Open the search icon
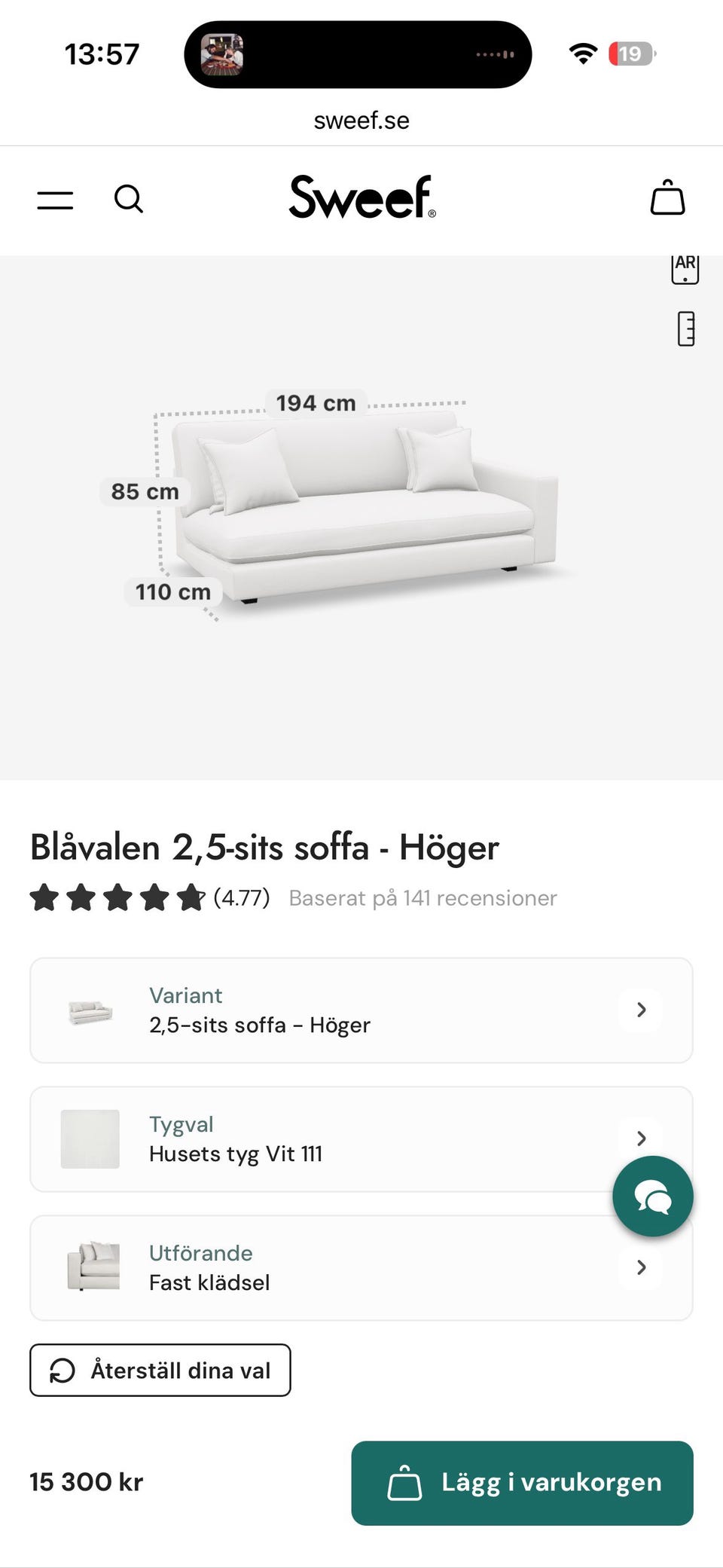This screenshot has width=723, height=1568. pyautogui.click(x=128, y=199)
